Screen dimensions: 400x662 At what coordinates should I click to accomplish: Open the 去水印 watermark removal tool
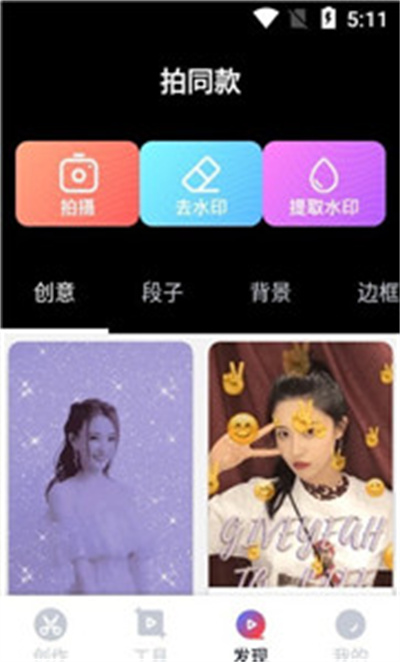click(x=201, y=184)
